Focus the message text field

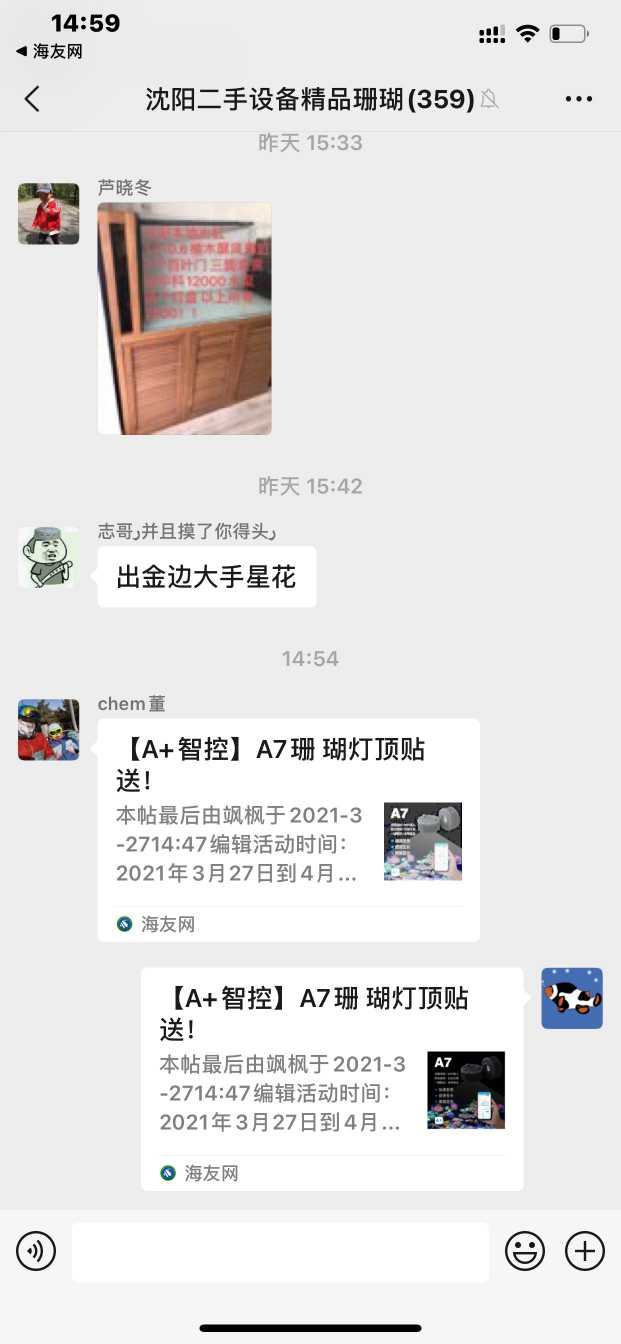(280, 1251)
